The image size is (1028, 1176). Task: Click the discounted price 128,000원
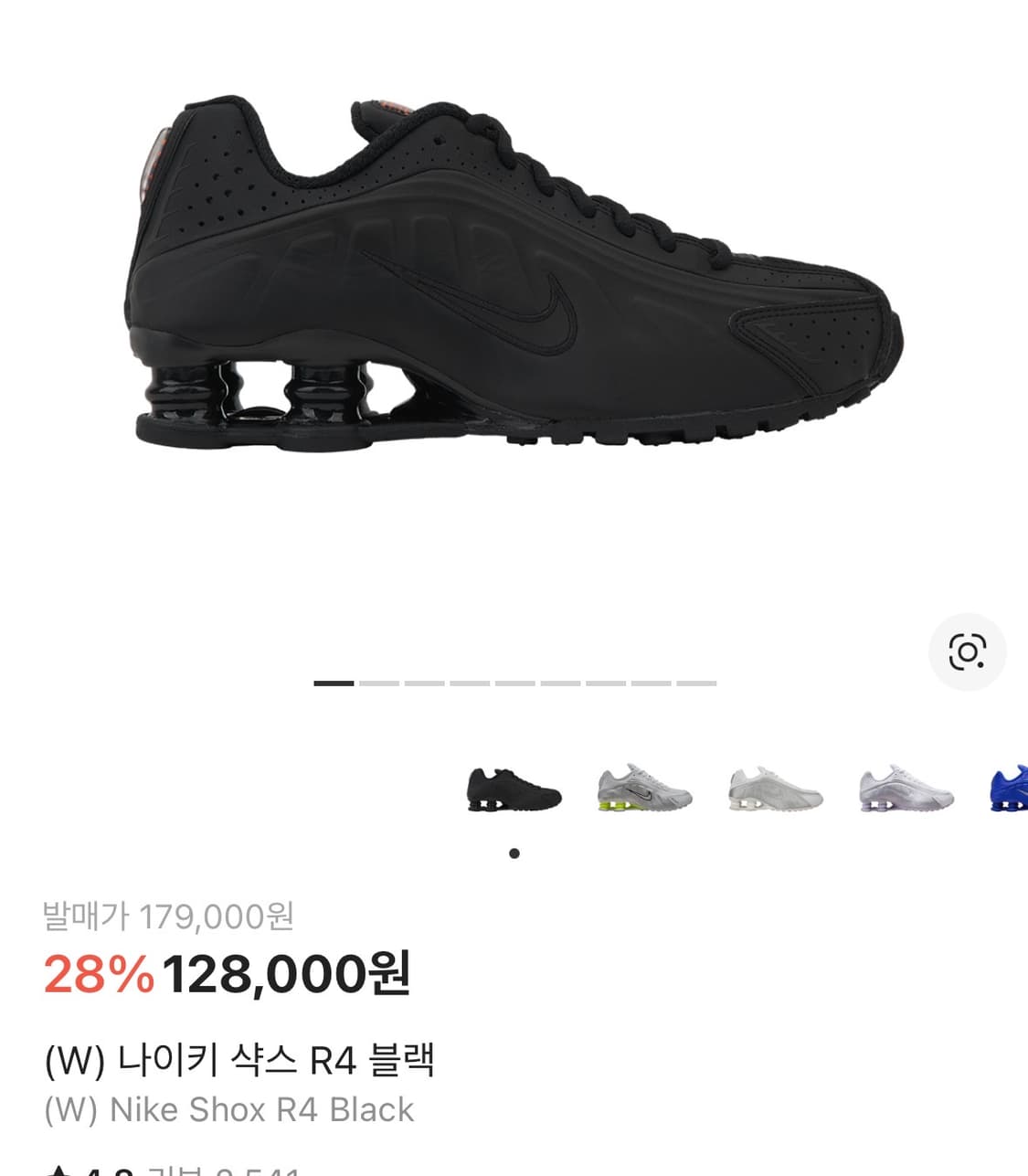(x=289, y=977)
